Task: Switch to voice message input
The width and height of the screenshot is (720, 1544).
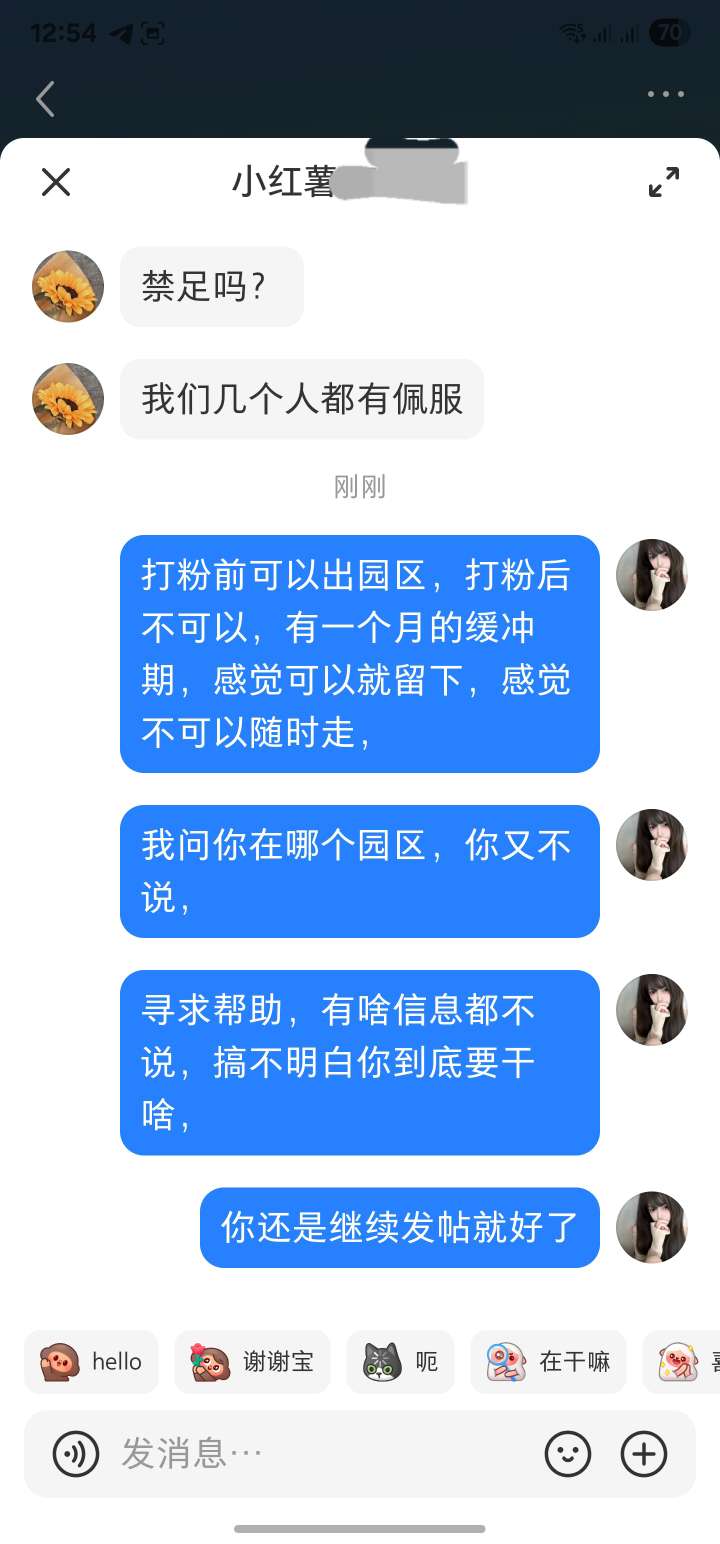Action: click(76, 1453)
